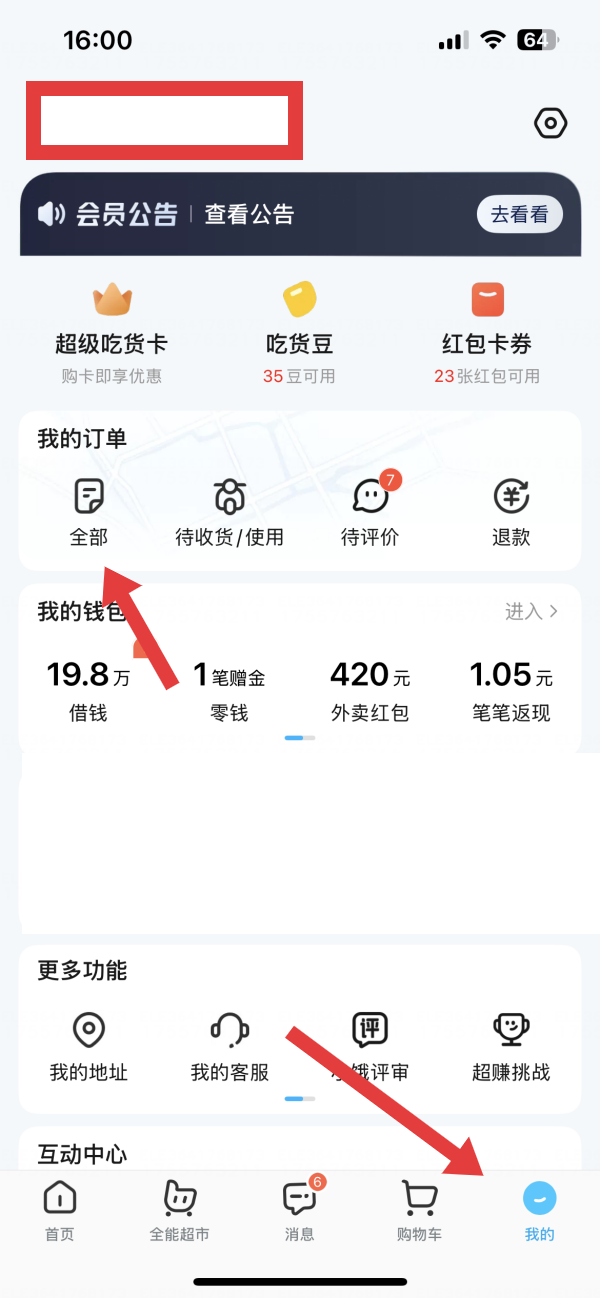Image resolution: width=600 pixels, height=1298 pixels.
Task: Open 笔笔返现 cashback entry
Action: pos(511,691)
